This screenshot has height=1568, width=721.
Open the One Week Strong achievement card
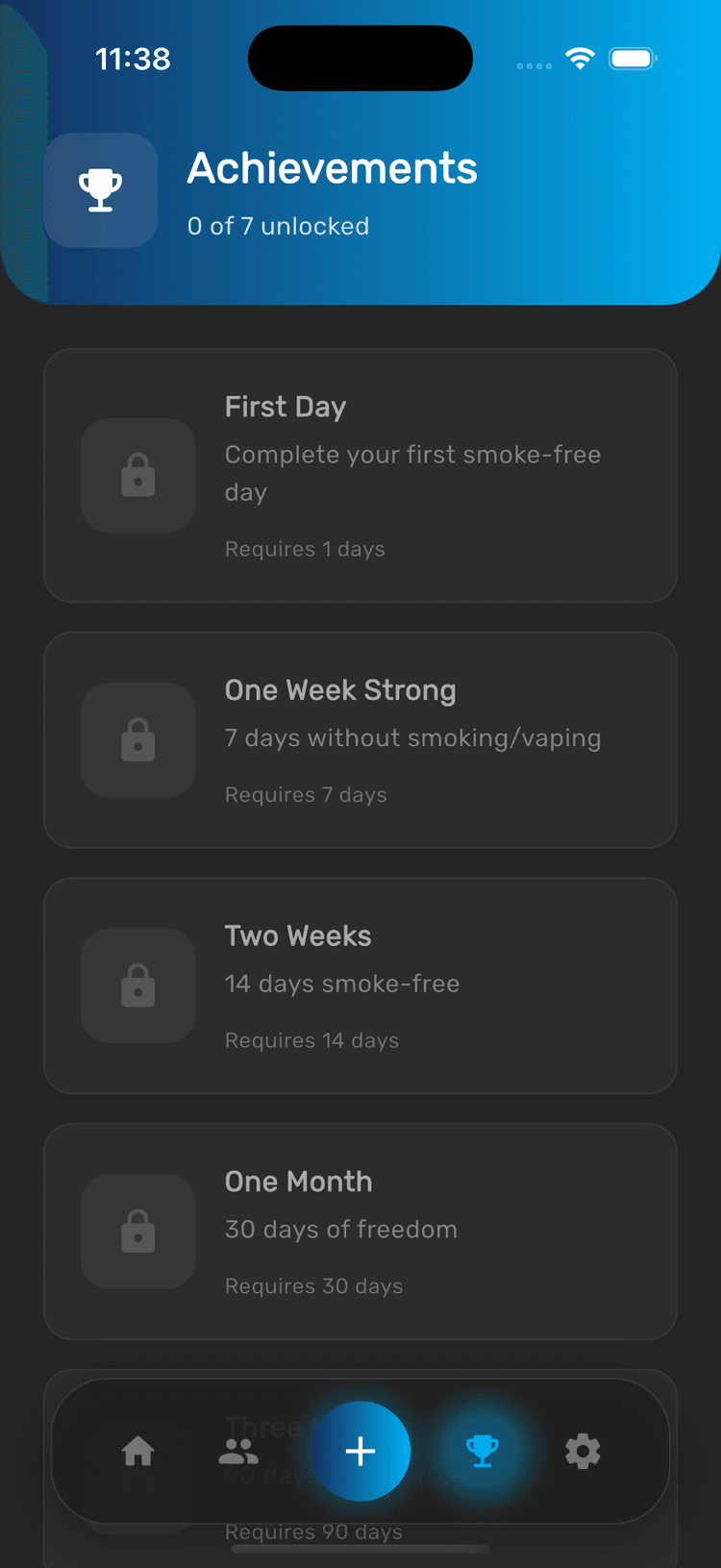coord(360,739)
